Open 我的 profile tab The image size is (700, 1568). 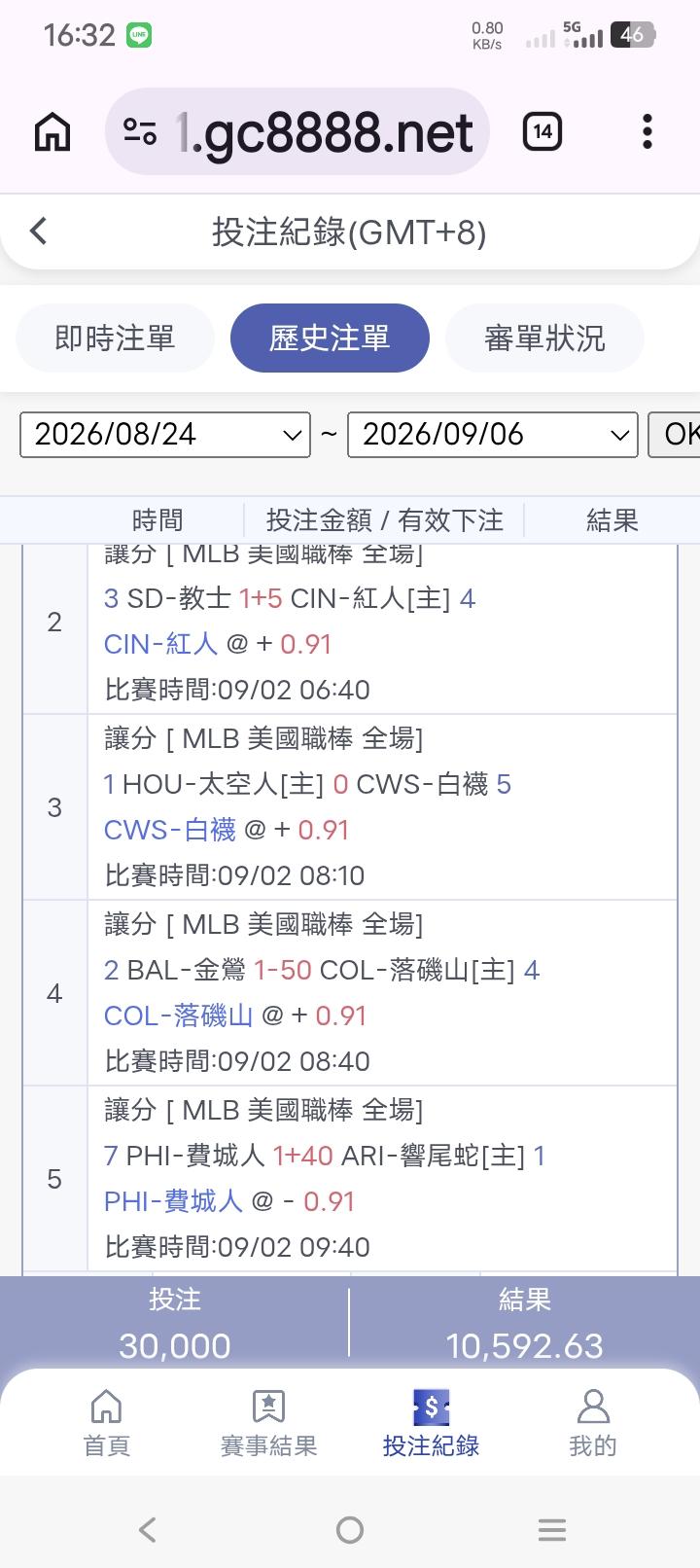(593, 1422)
